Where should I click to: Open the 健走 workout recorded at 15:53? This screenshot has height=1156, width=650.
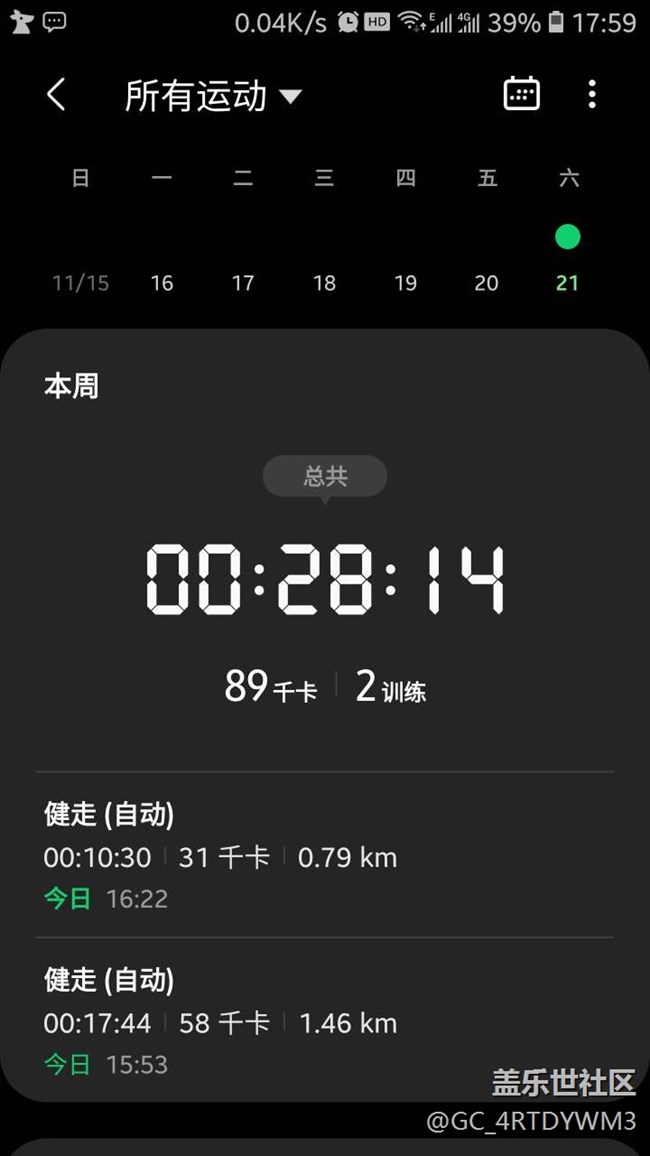point(324,1021)
